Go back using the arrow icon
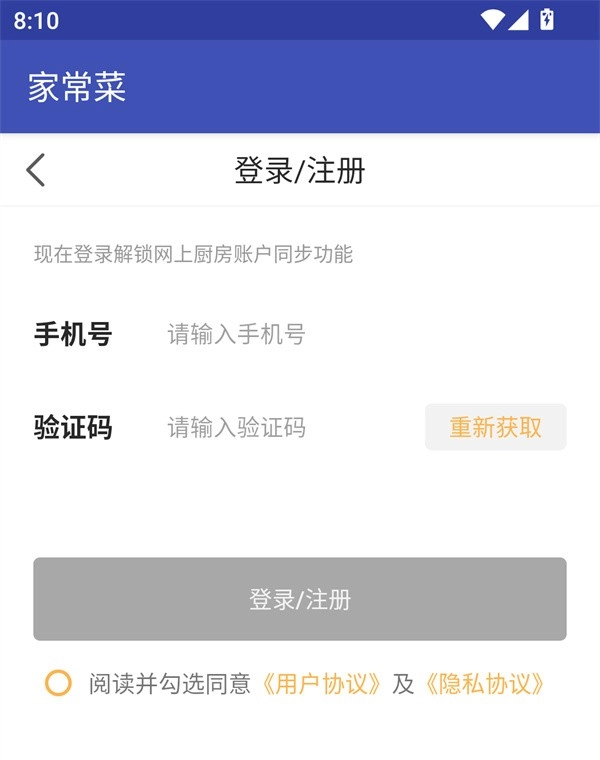Viewport: 600px width, 760px height. [36, 170]
